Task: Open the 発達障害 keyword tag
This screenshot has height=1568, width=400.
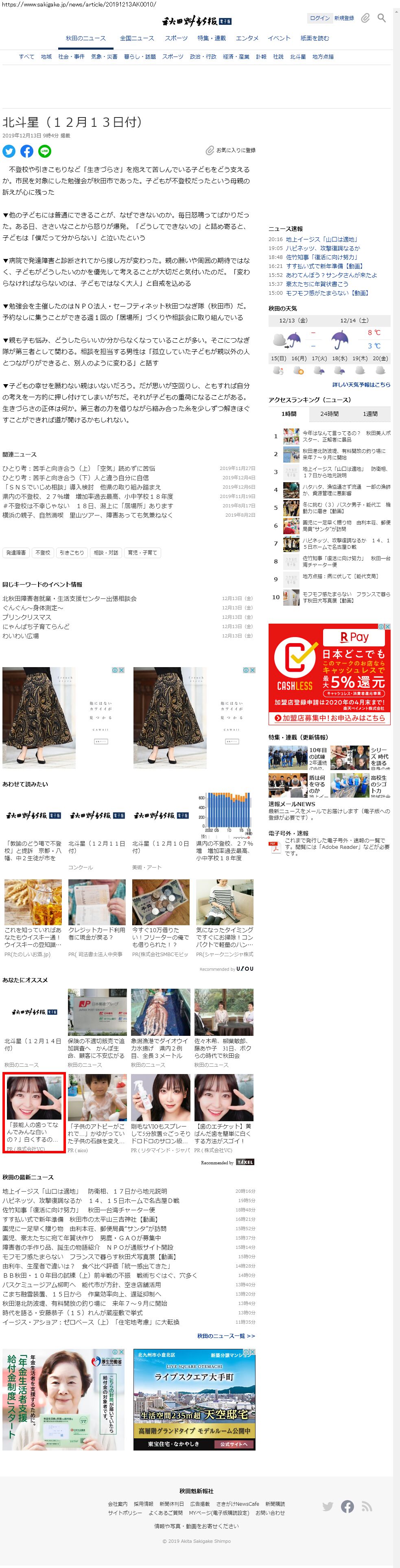Action: (x=16, y=553)
